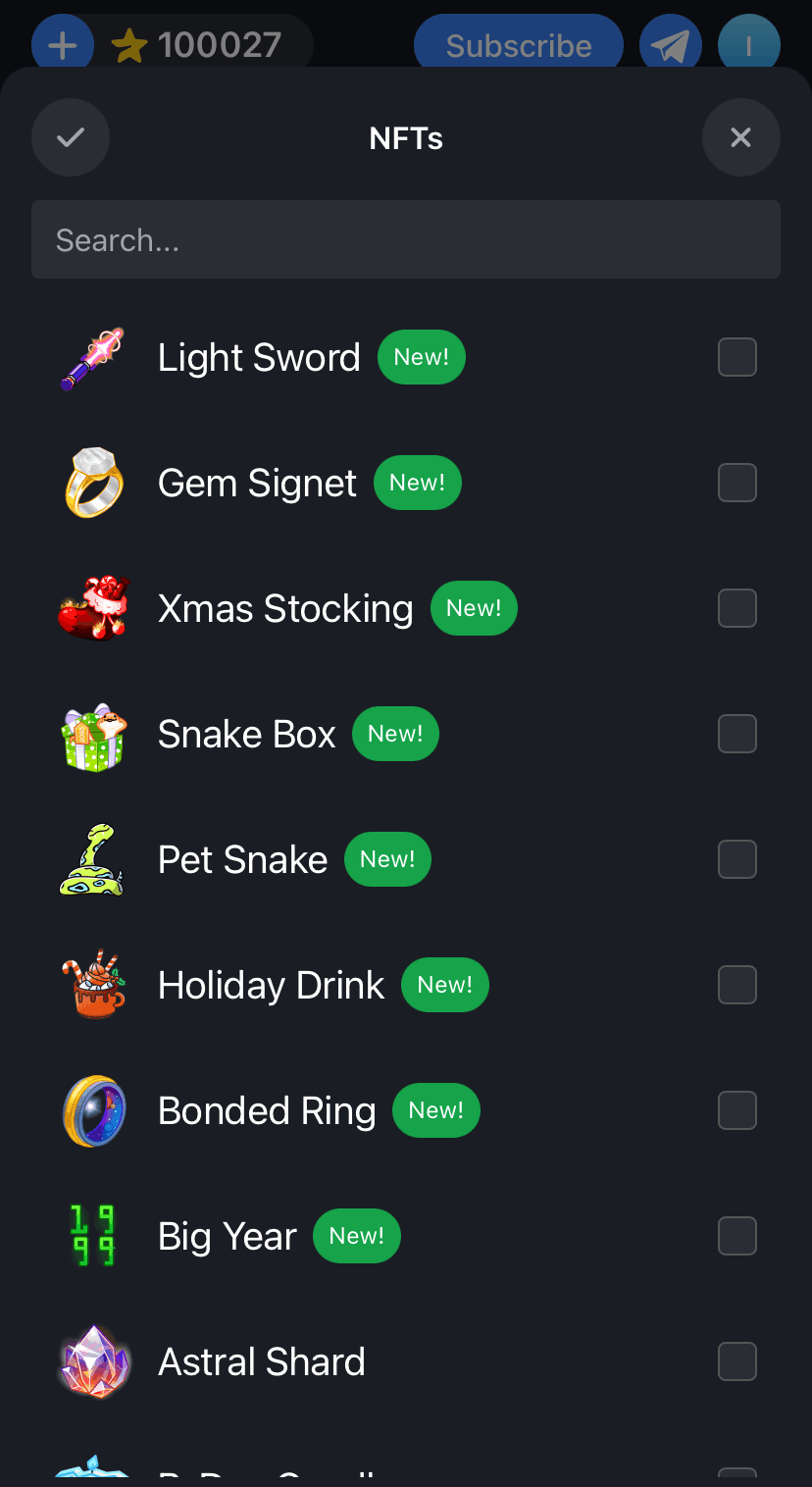Select the Astral Shard checkbox
Viewport: 812px width, 1487px height.
click(x=737, y=1361)
